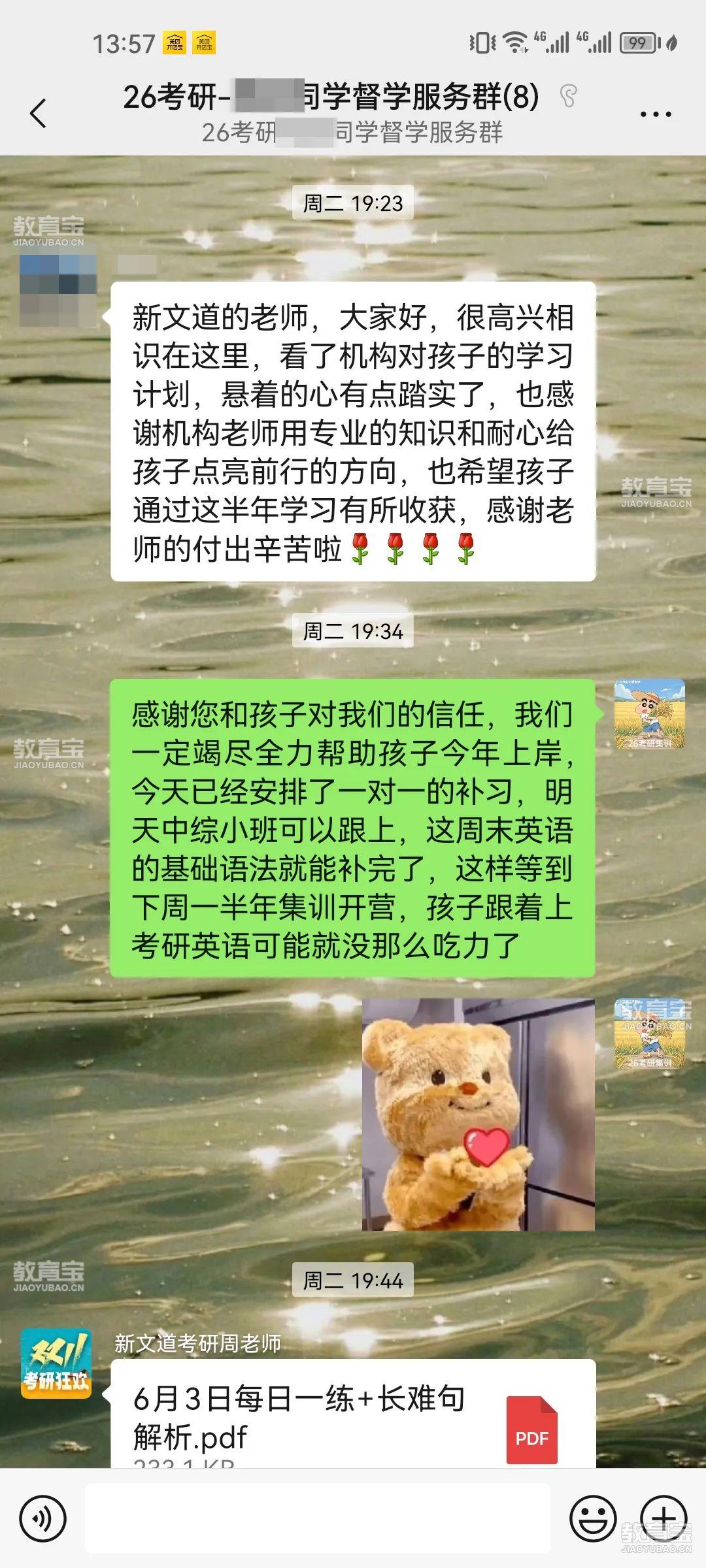View the teddy bear heart sticker image
Screen dimensions: 706x1568
pyautogui.click(x=478, y=1115)
